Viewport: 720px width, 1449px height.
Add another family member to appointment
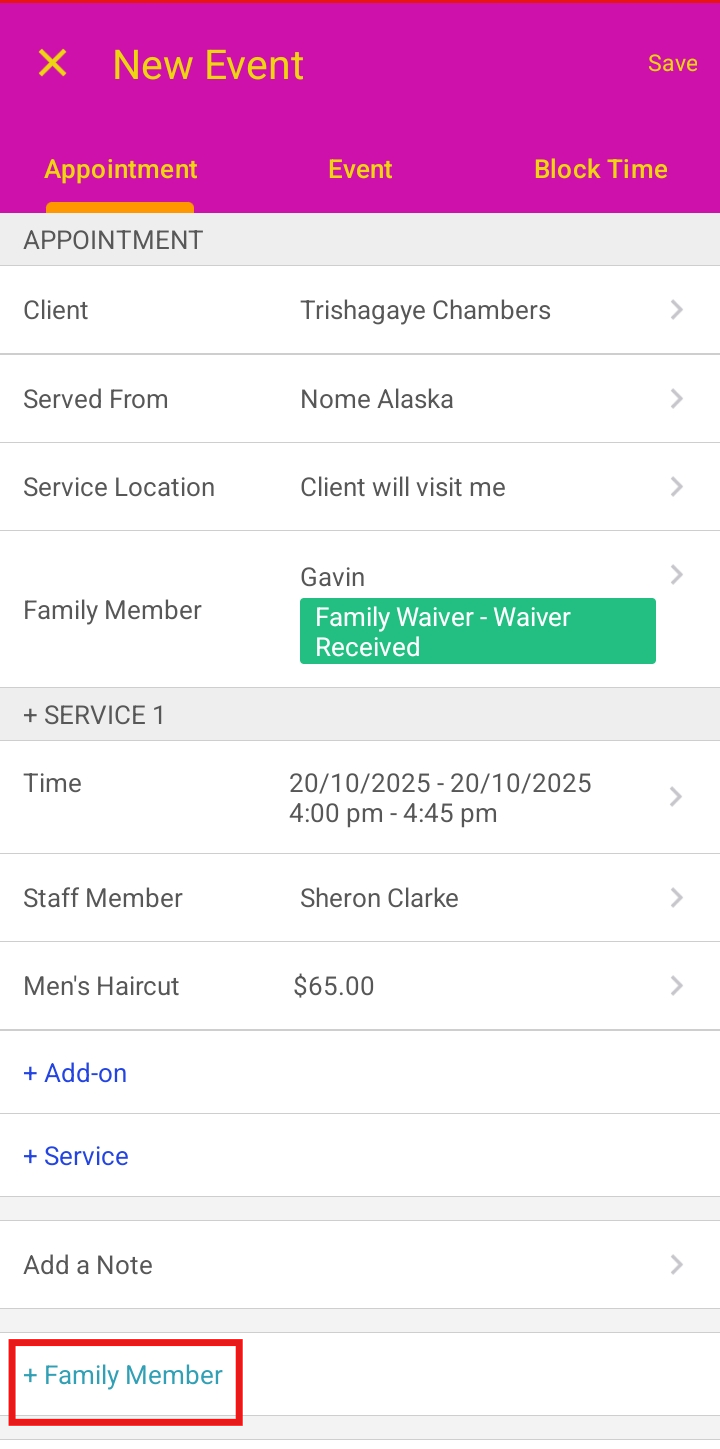tap(124, 1375)
